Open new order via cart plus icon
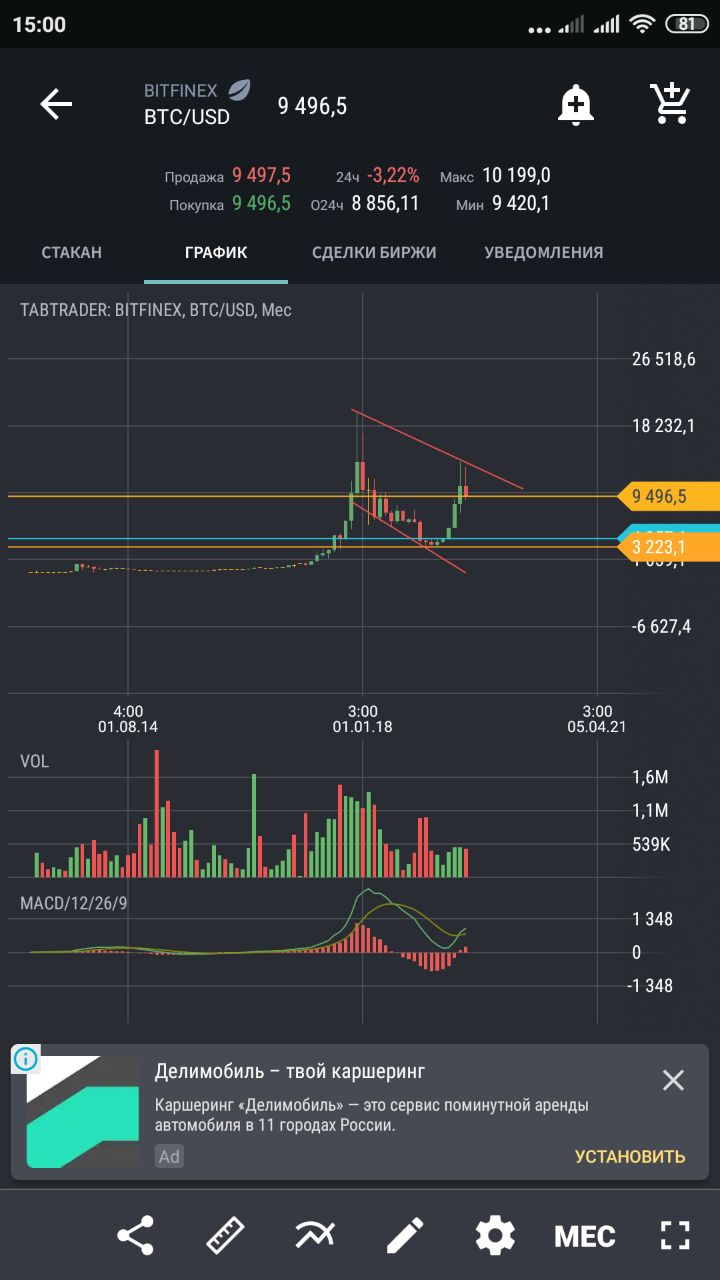This screenshot has height=1280, width=720. tap(669, 103)
